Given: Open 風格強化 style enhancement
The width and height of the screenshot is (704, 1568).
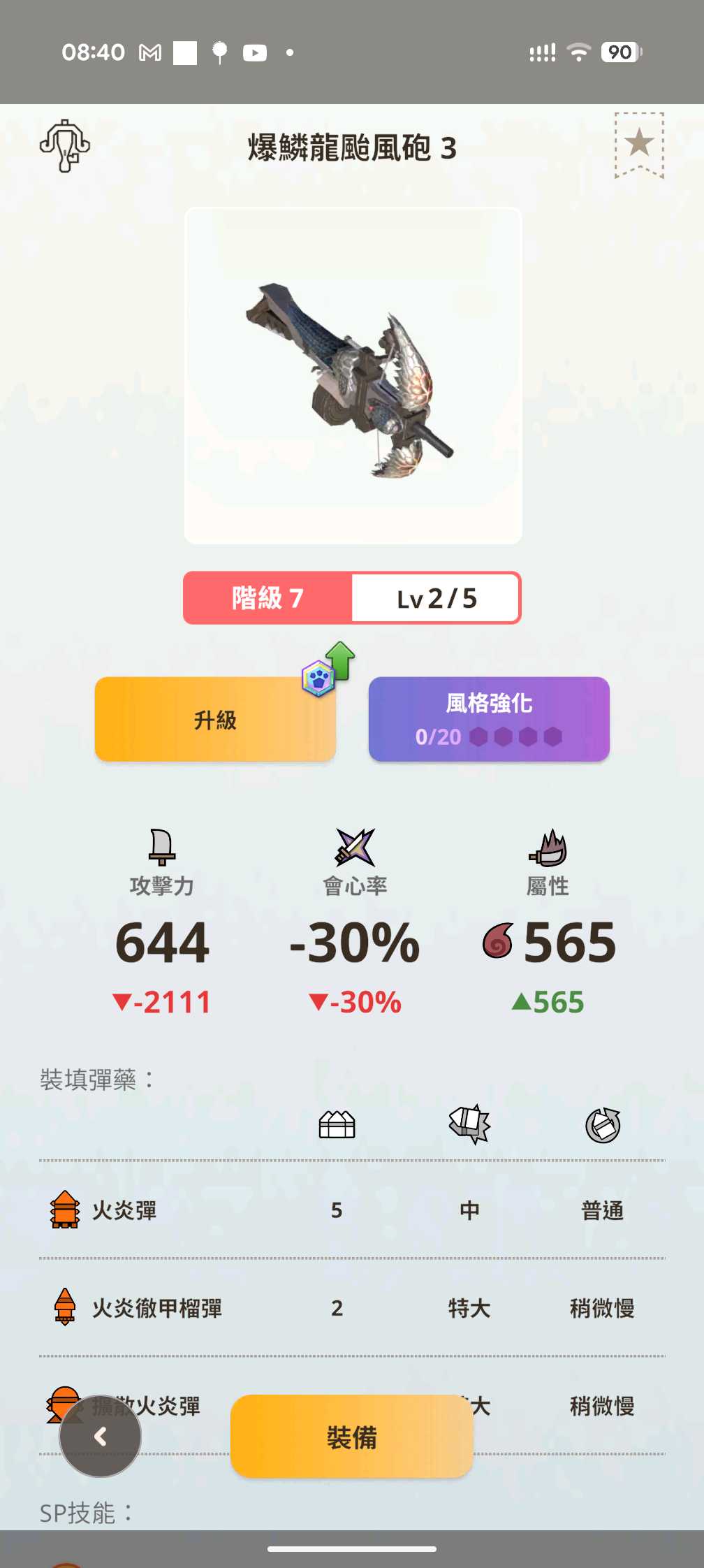Looking at the screenshot, I should coord(489,719).
